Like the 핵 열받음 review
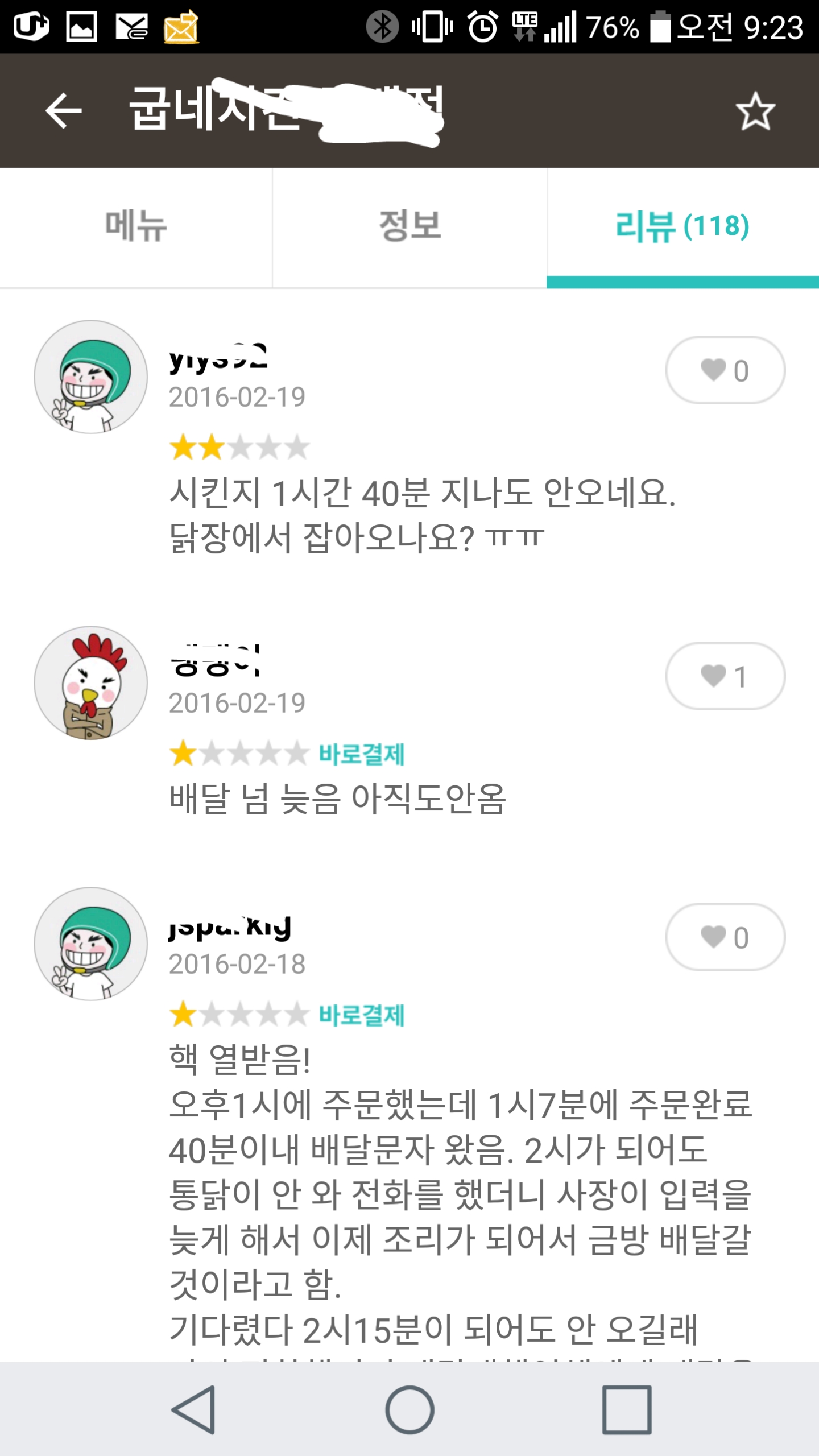Viewport: 819px width, 1456px height. coord(725,937)
